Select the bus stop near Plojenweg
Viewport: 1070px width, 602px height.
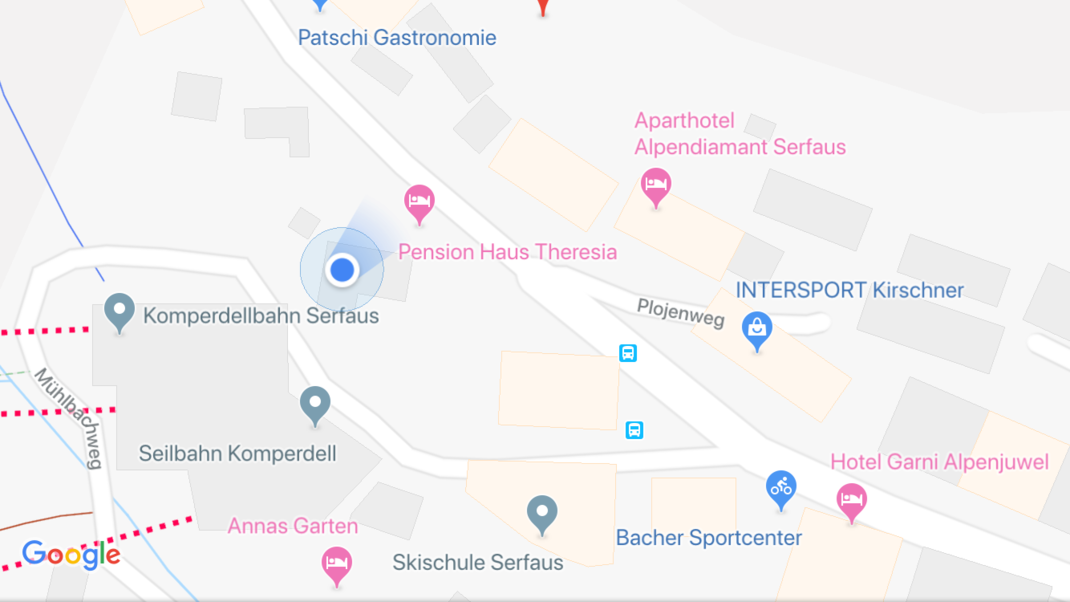point(628,353)
